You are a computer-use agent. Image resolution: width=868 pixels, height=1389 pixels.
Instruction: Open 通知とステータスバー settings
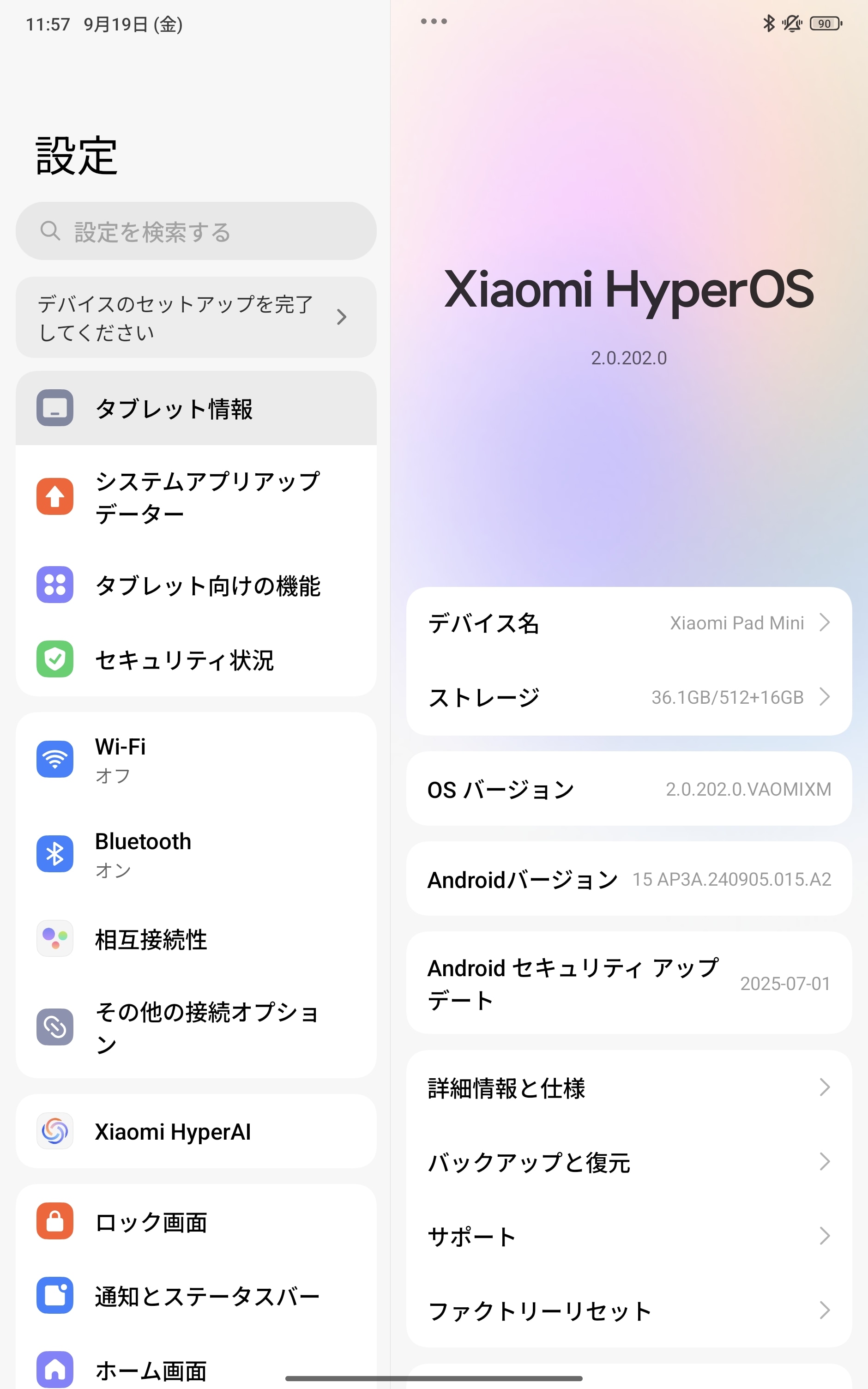click(x=195, y=1296)
